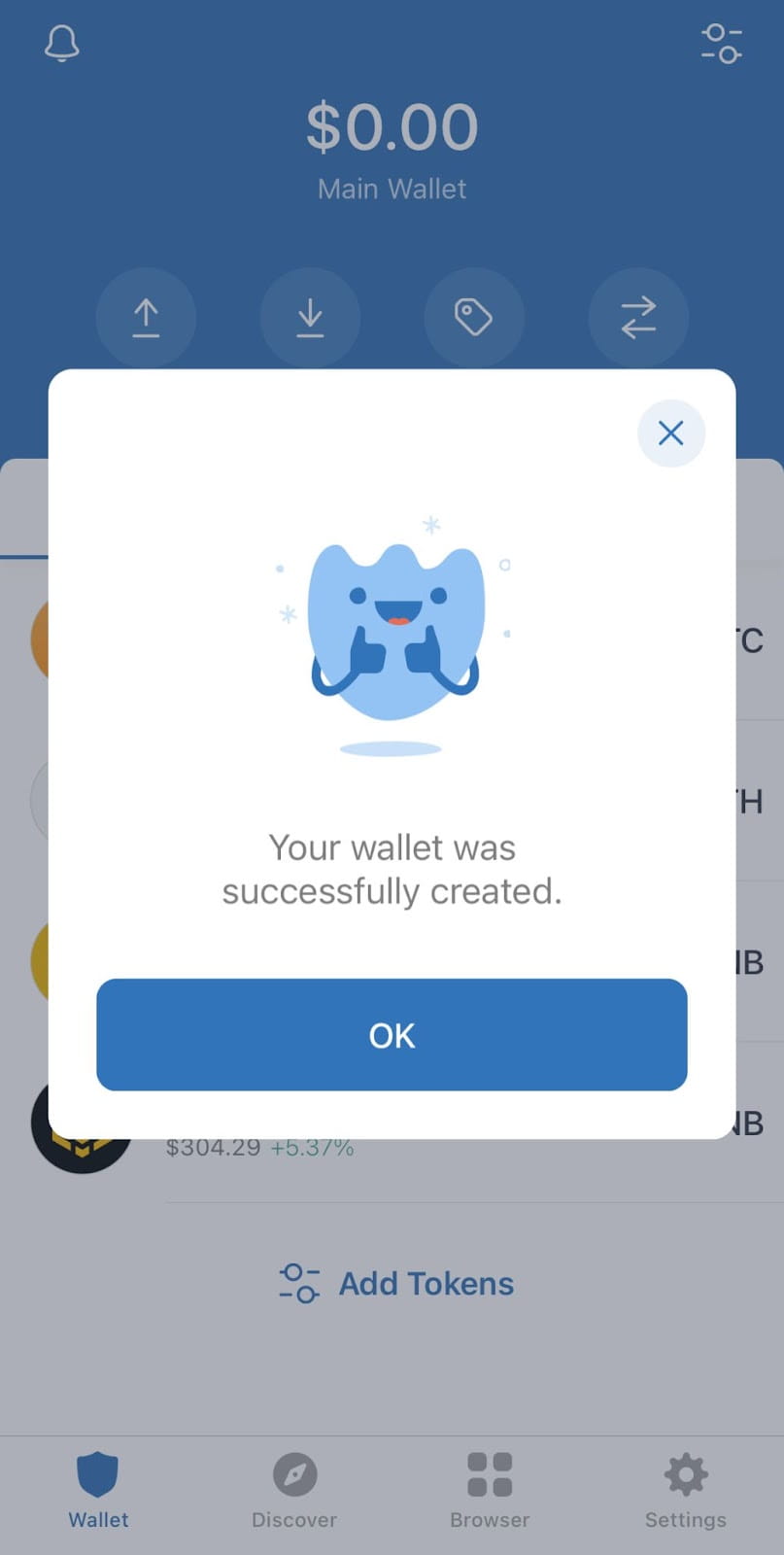Select Add Tokens

395,1283
